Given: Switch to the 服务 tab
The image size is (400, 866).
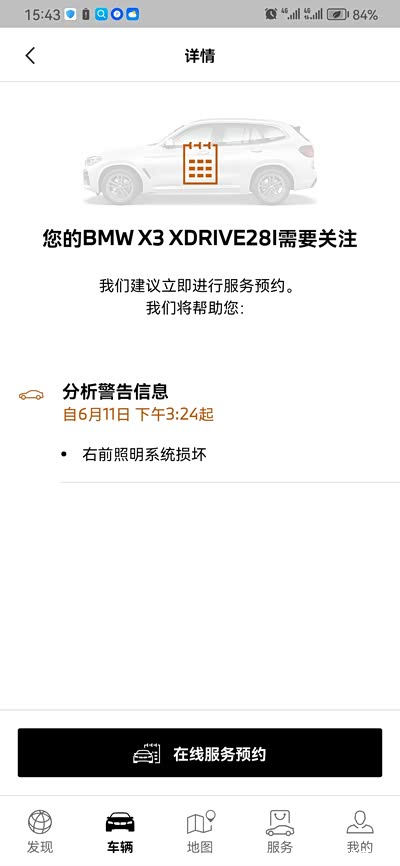Looking at the screenshot, I should pos(280,832).
